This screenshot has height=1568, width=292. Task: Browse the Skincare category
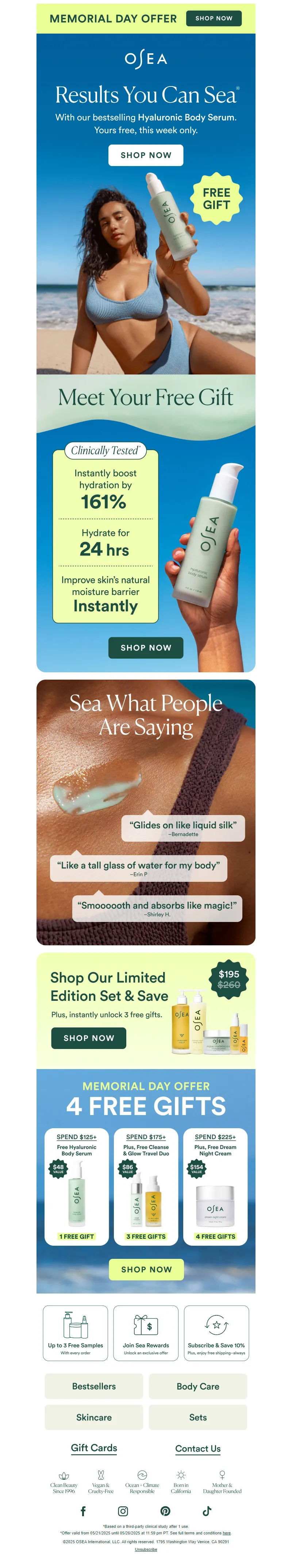click(94, 1417)
